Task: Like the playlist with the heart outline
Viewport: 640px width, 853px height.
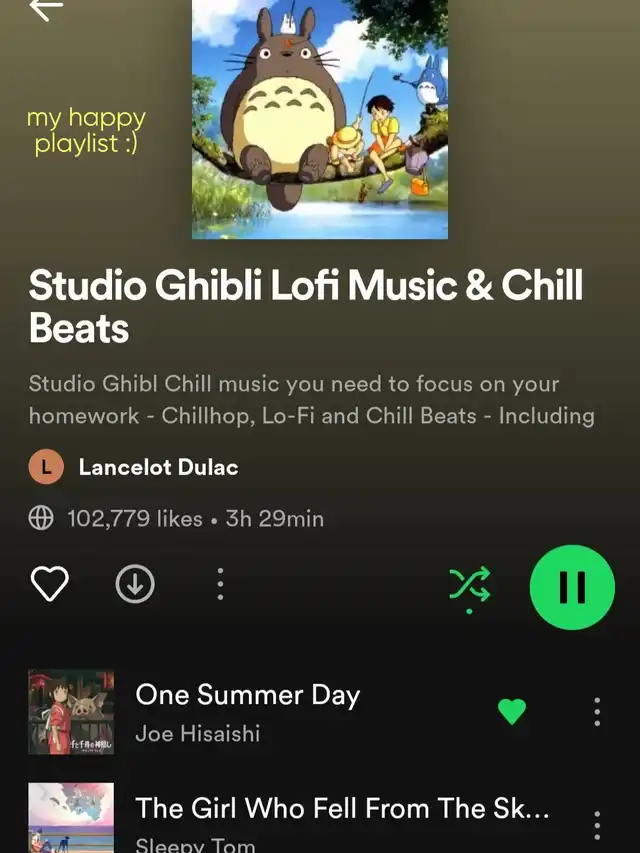Action: click(x=49, y=585)
